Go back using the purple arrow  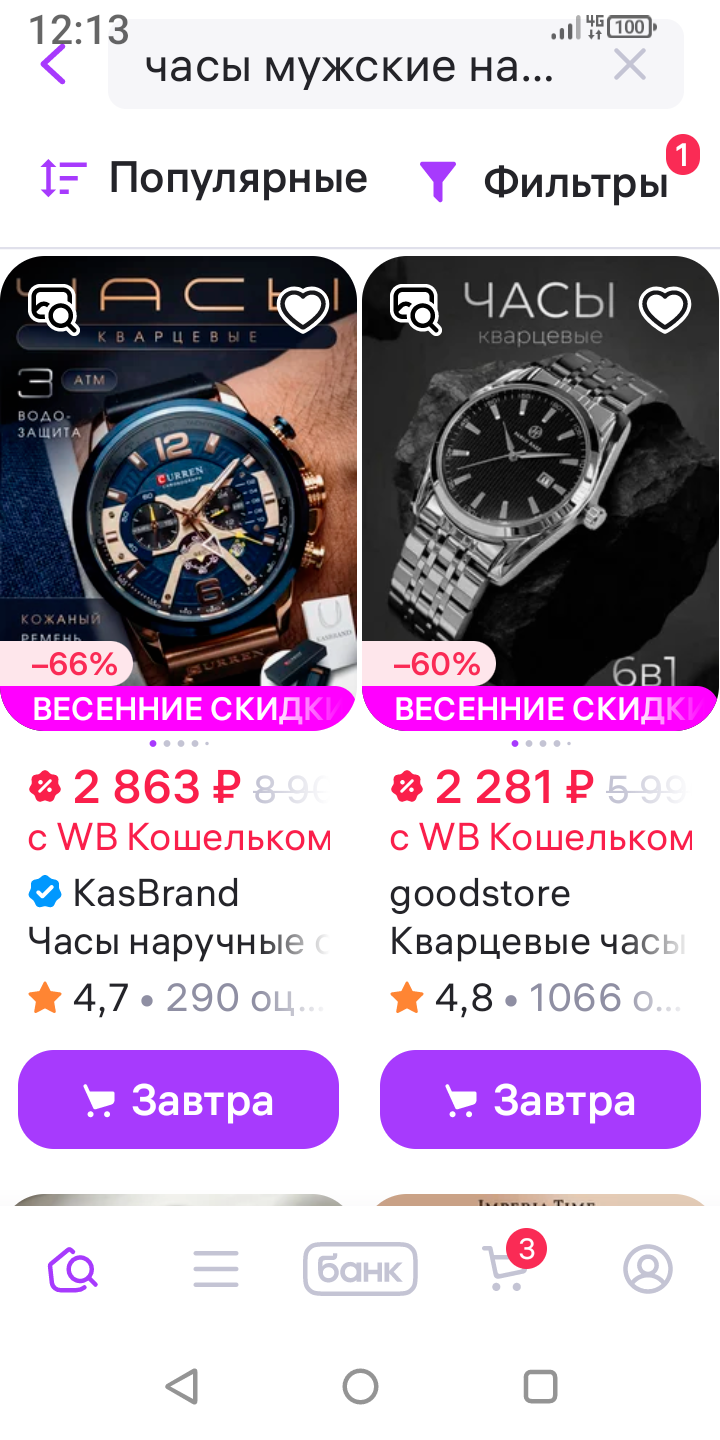coord(54,65)
